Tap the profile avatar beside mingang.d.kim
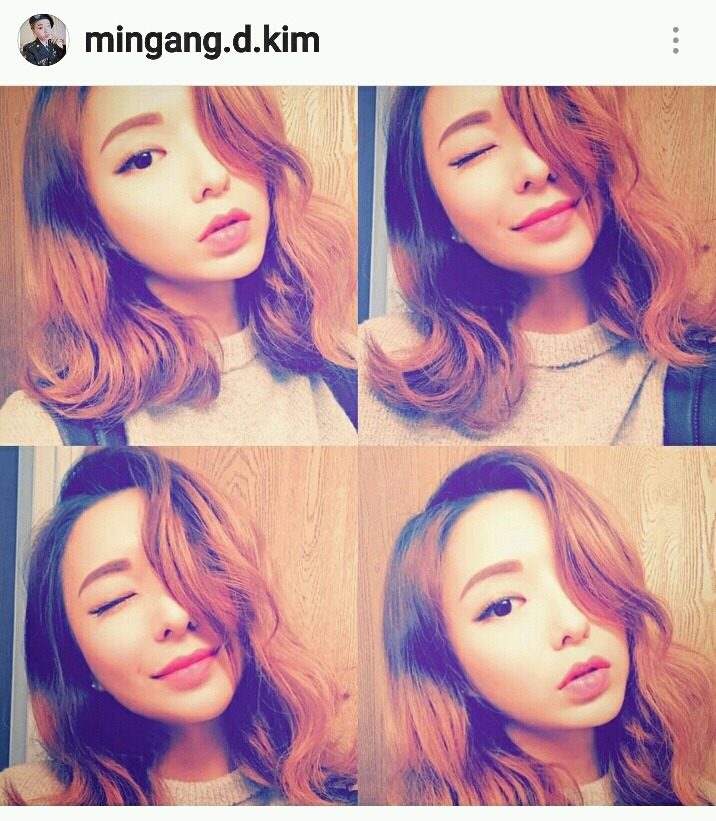 pyautogui.click(x=44, y=41)
